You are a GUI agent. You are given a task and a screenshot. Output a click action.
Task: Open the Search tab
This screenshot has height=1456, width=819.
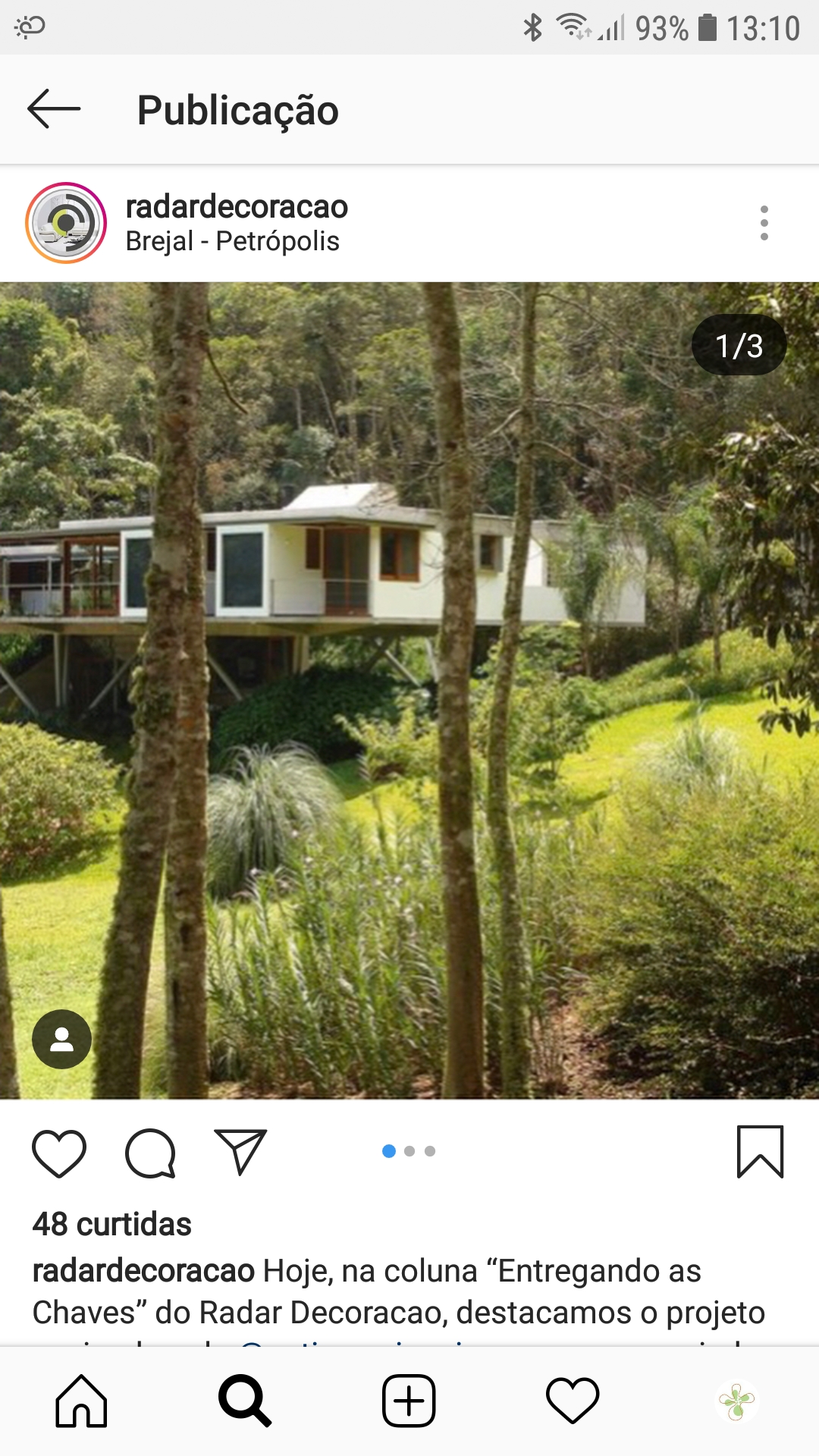pos(245,1401)
